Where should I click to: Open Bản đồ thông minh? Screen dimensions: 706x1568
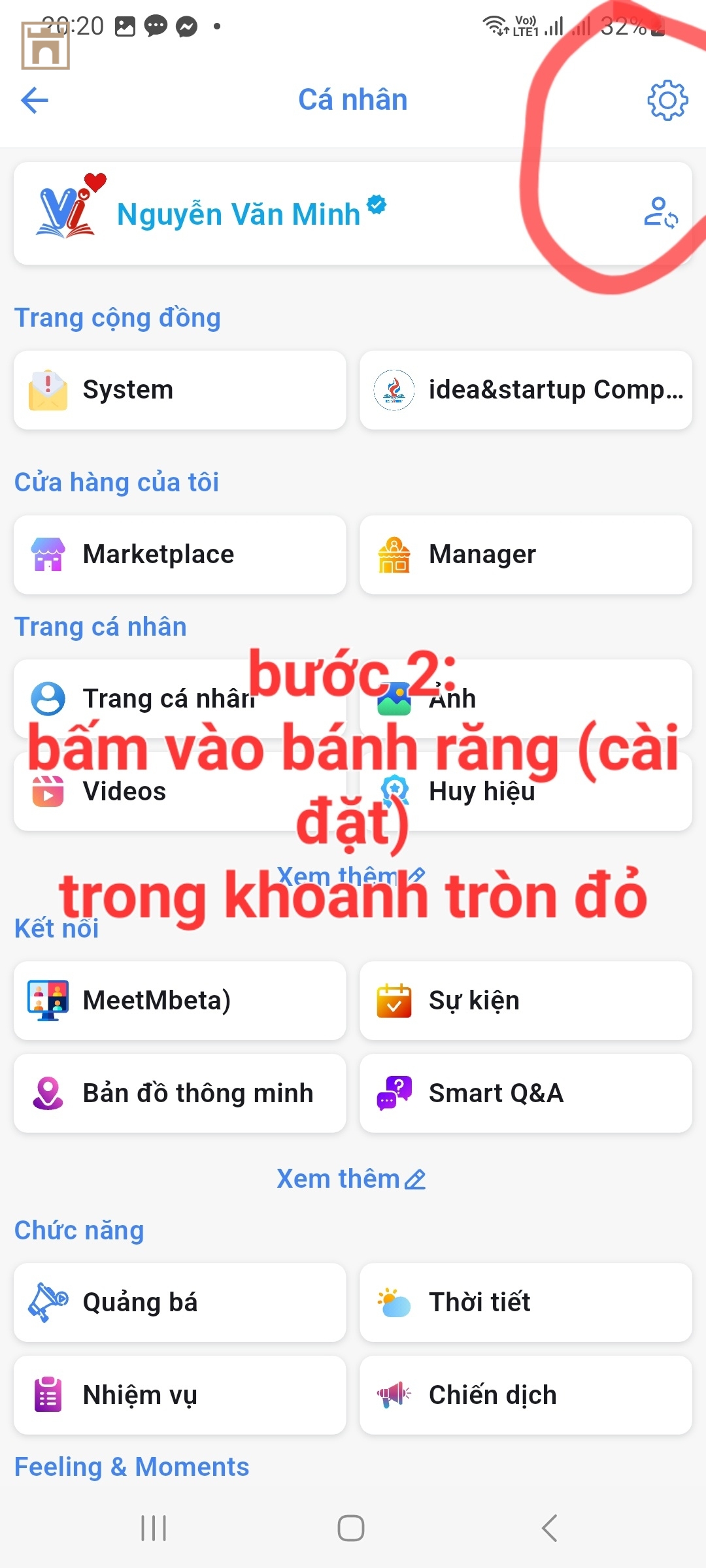point(180,1093)
